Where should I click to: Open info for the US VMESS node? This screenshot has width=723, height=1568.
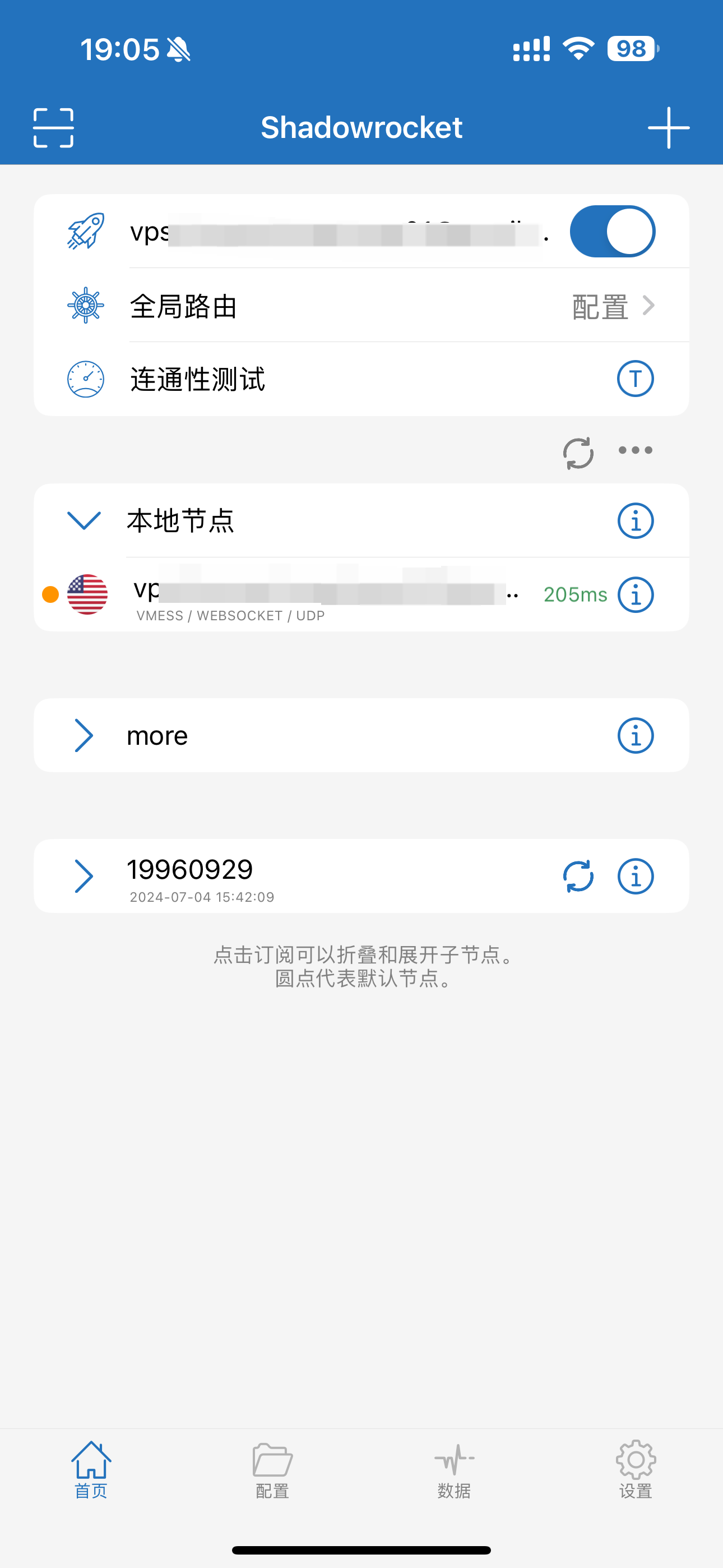pyautogui.click(x=635, y=594)
